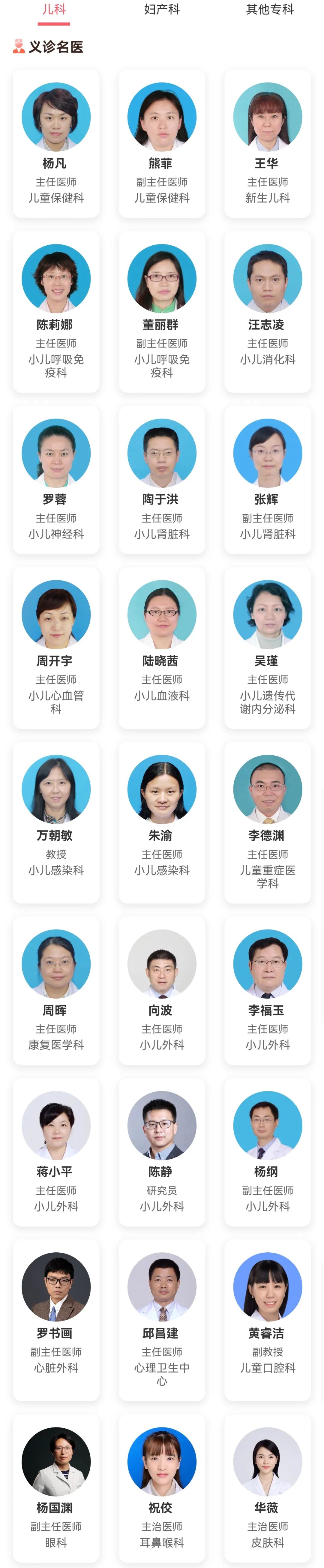Switch to the 妇产科 tab

tap(162, 9)
